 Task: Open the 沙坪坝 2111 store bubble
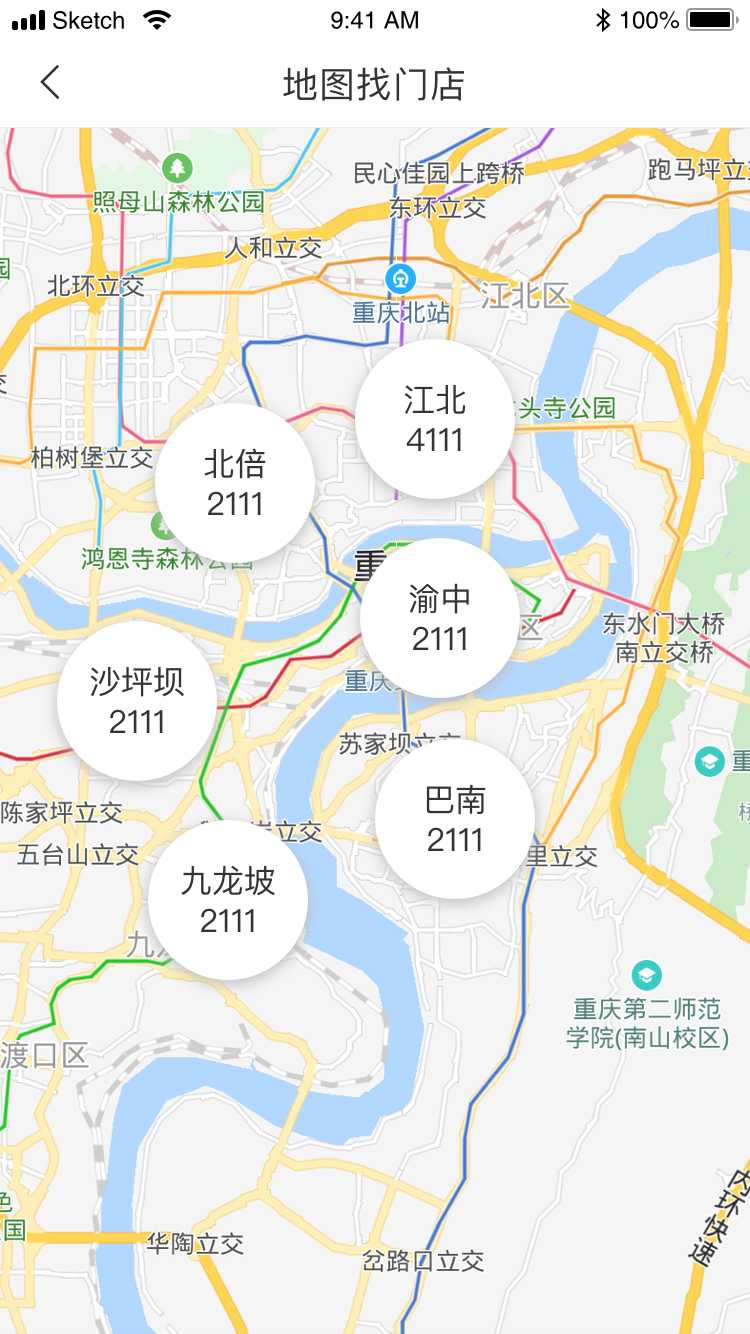137,701
